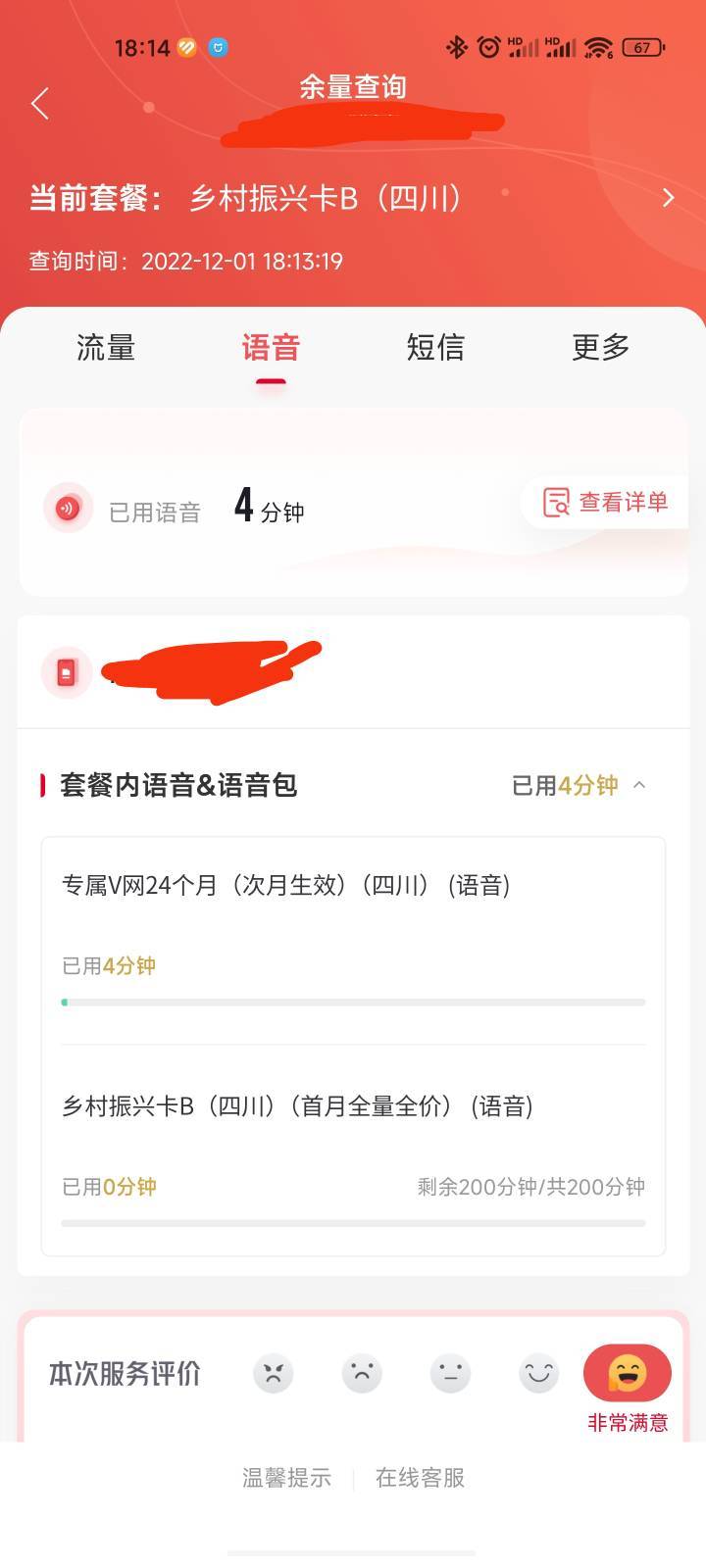
Task: Collapse the 套餐内语音&语音包 section
Action: click(639, 785)
